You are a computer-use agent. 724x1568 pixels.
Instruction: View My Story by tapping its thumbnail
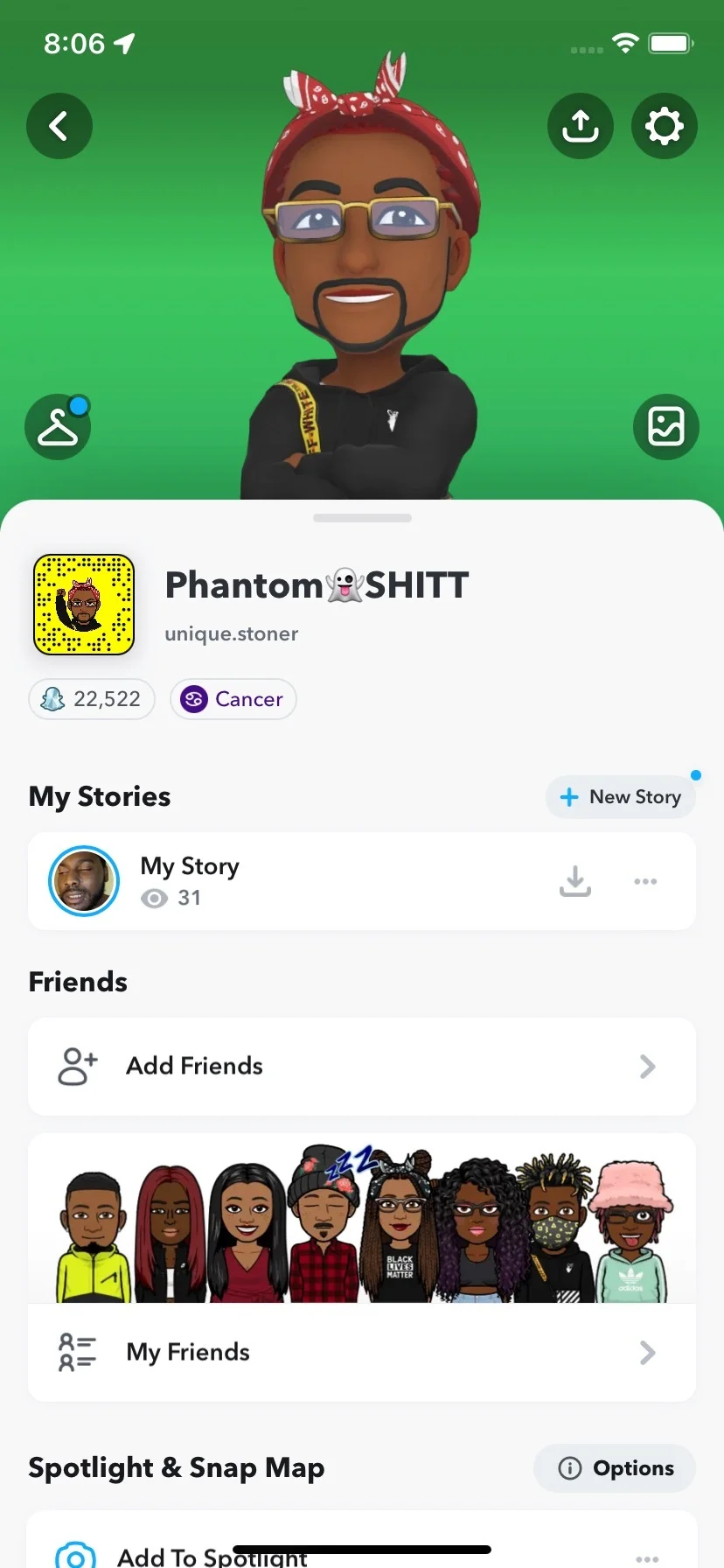click(83, 881)
